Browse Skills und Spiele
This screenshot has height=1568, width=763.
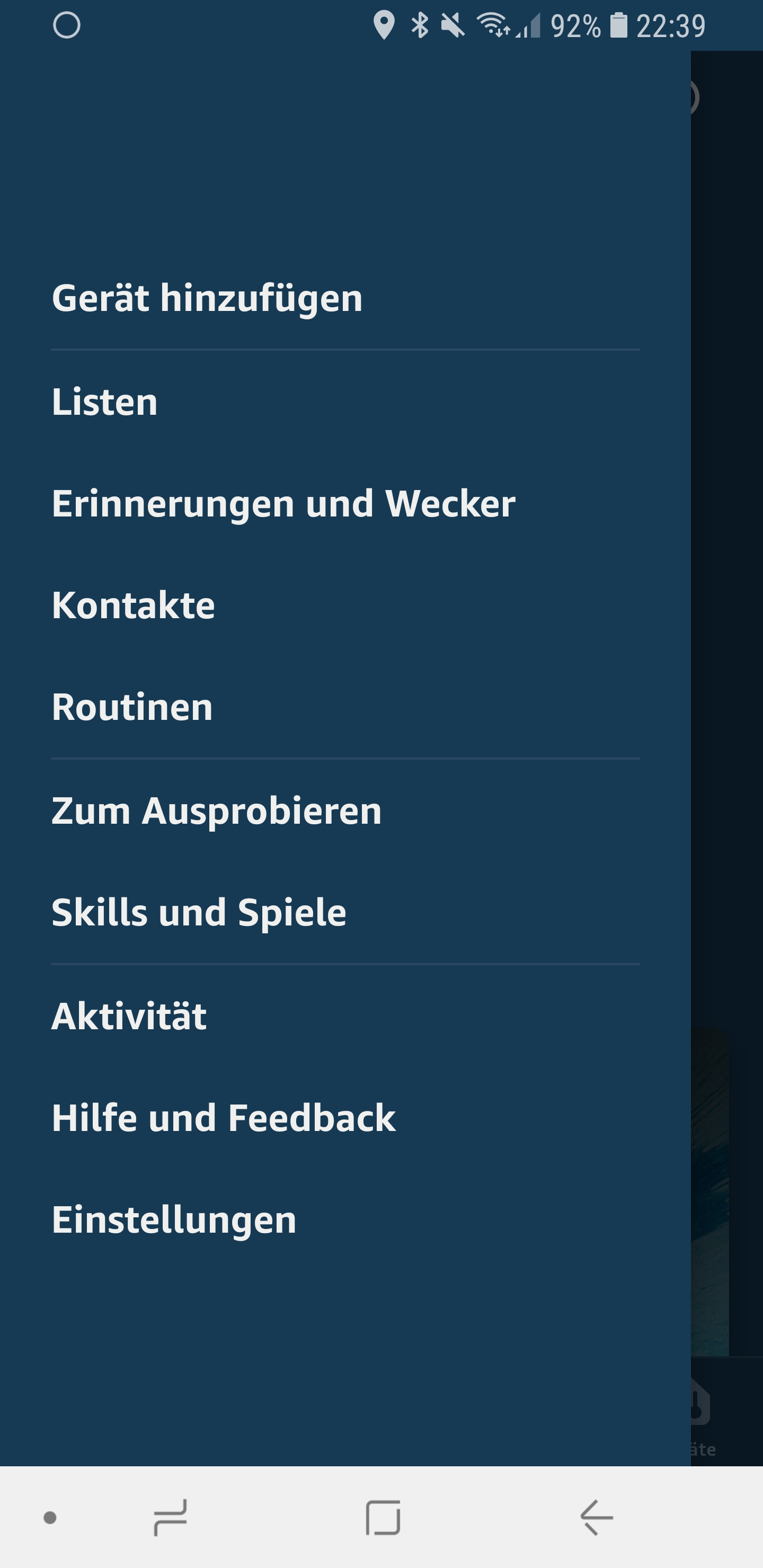[x=199, y=912]
